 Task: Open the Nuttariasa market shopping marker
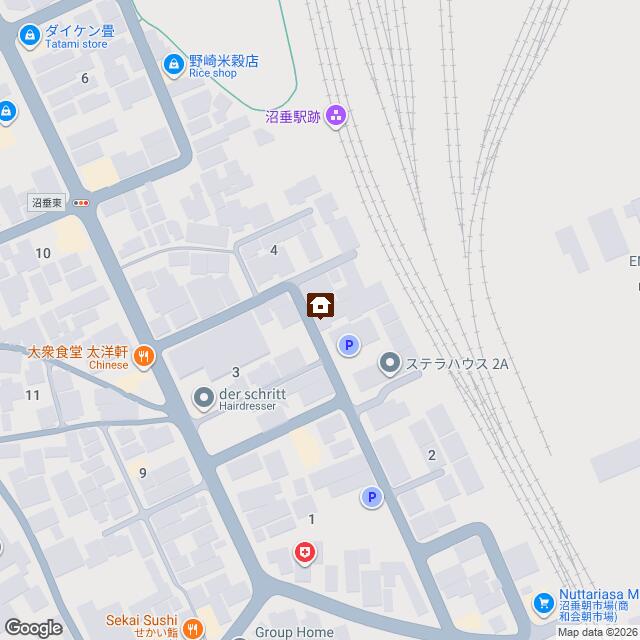click(x=544, y=603)
